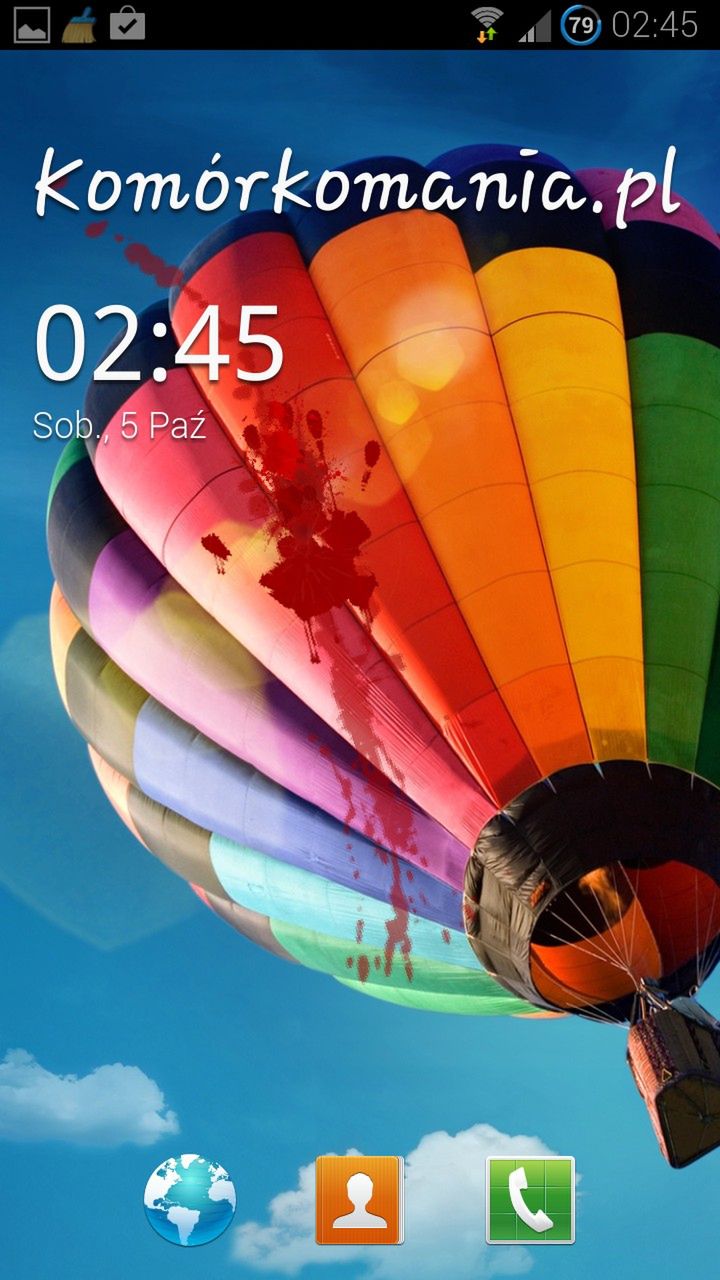Open the orange Contacts shortcut

click(359, 1199)
